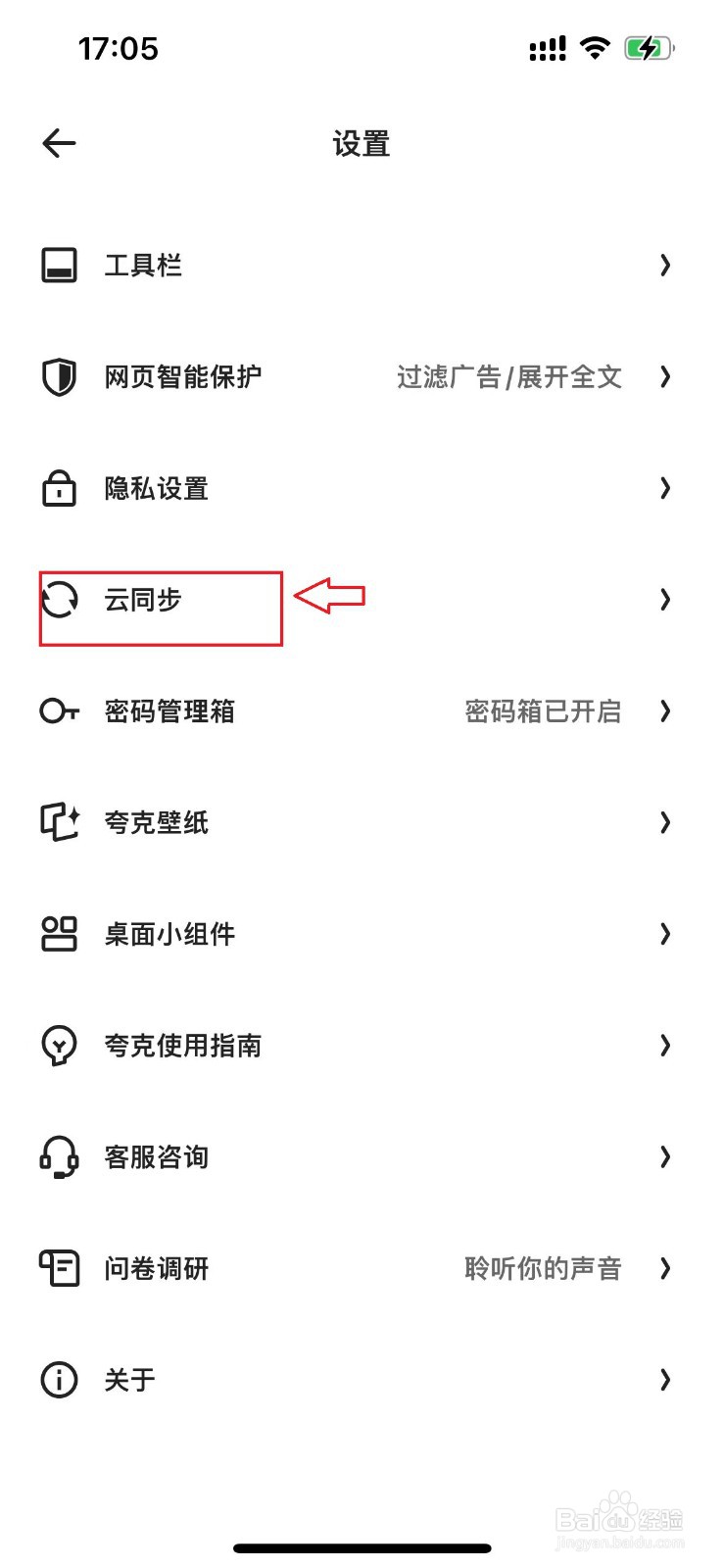The height and width of the screenshot is (1568, 724).
Task: Expand the 云同步 settings with its chevron
Action: (x=665, y=600)
